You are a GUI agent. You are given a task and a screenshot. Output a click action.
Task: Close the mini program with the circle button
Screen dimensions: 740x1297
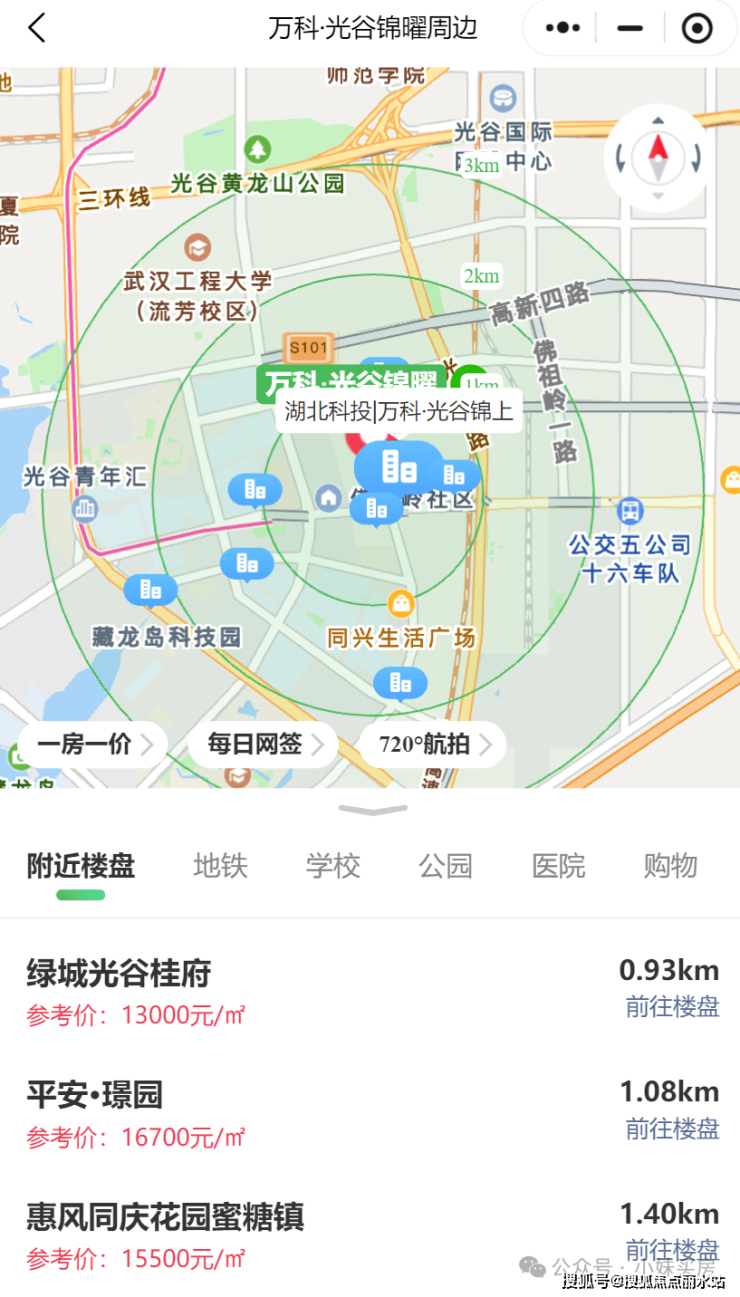[697, 29]
